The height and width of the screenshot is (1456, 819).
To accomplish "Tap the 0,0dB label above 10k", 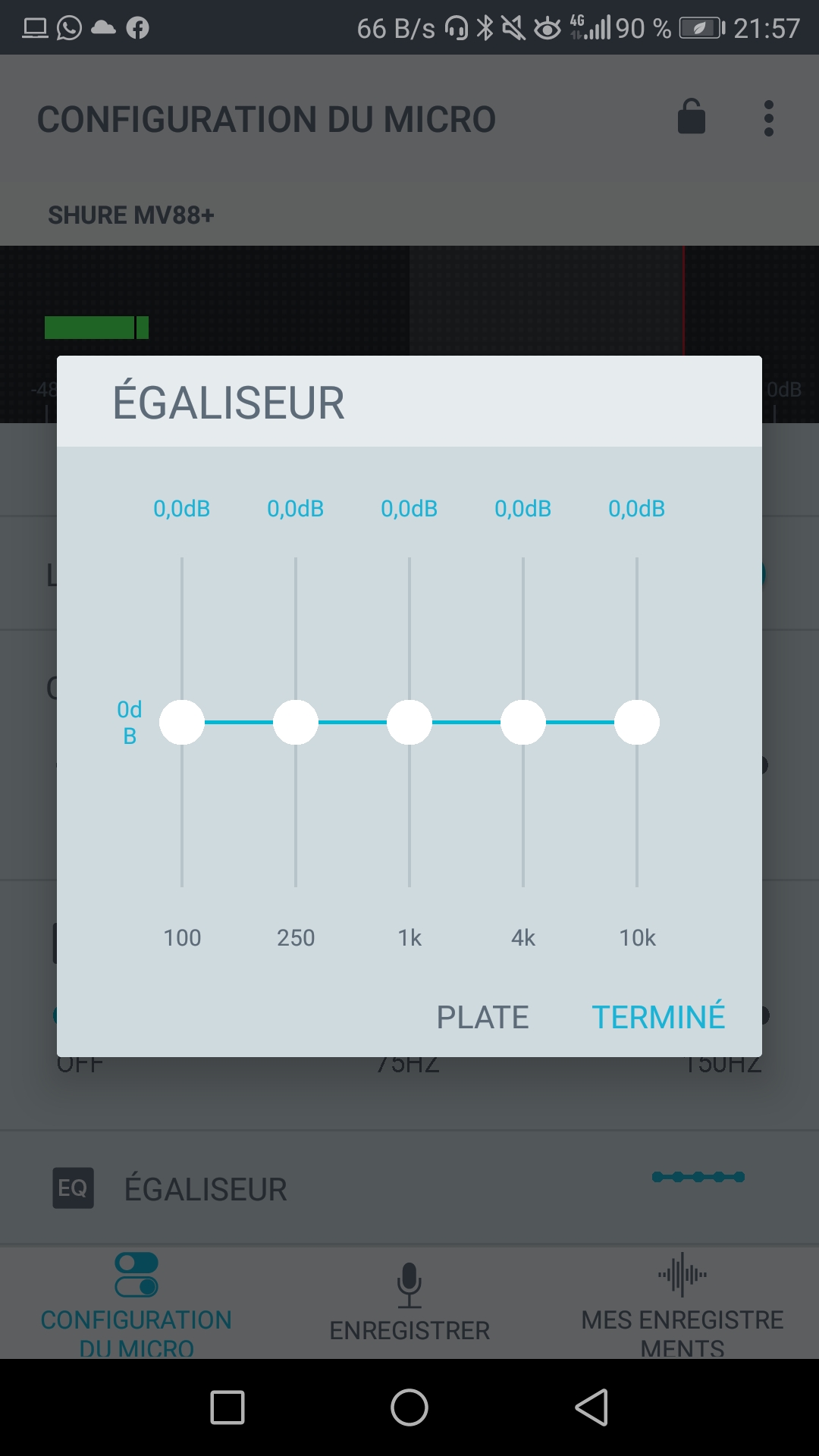I will (x=637, y=509).
